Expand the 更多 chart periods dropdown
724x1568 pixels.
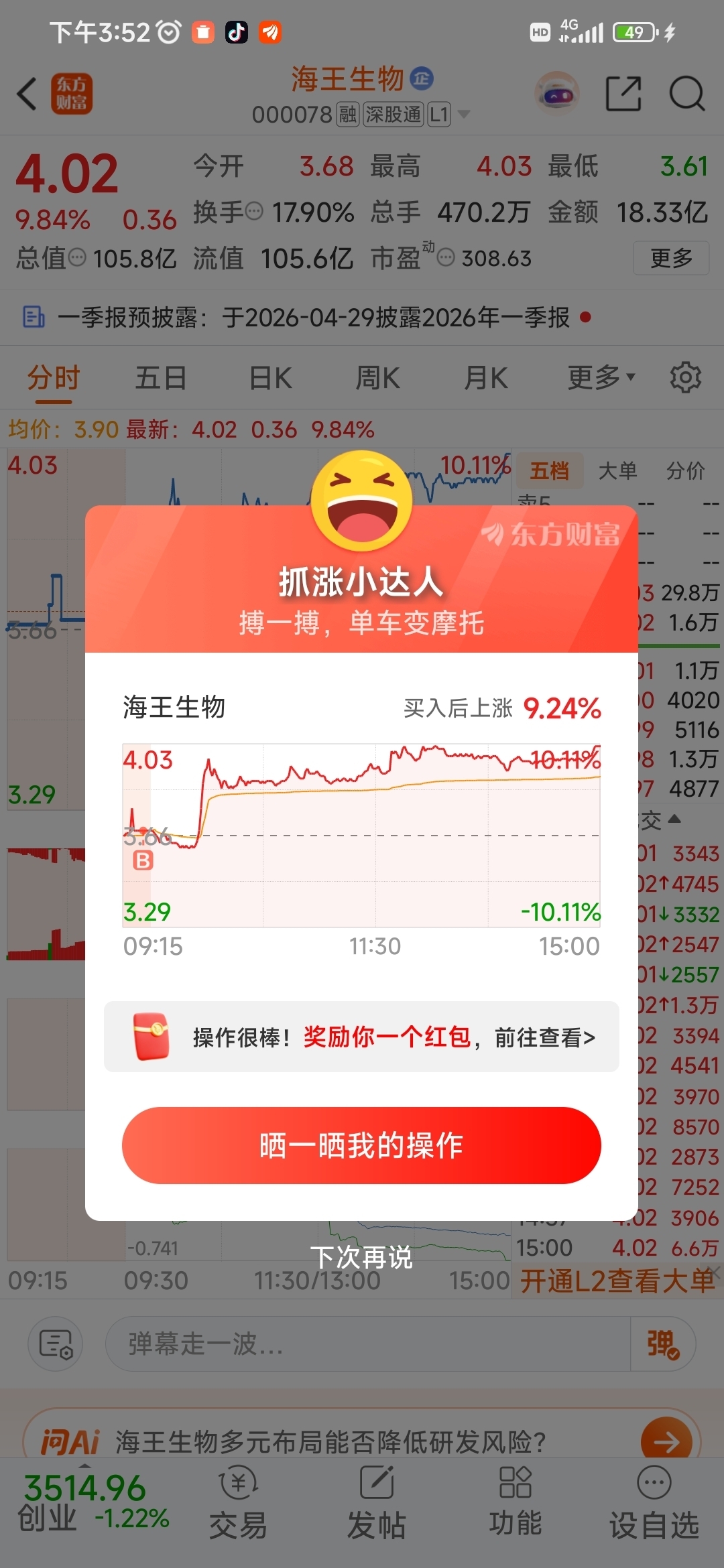tap(601, 378)
